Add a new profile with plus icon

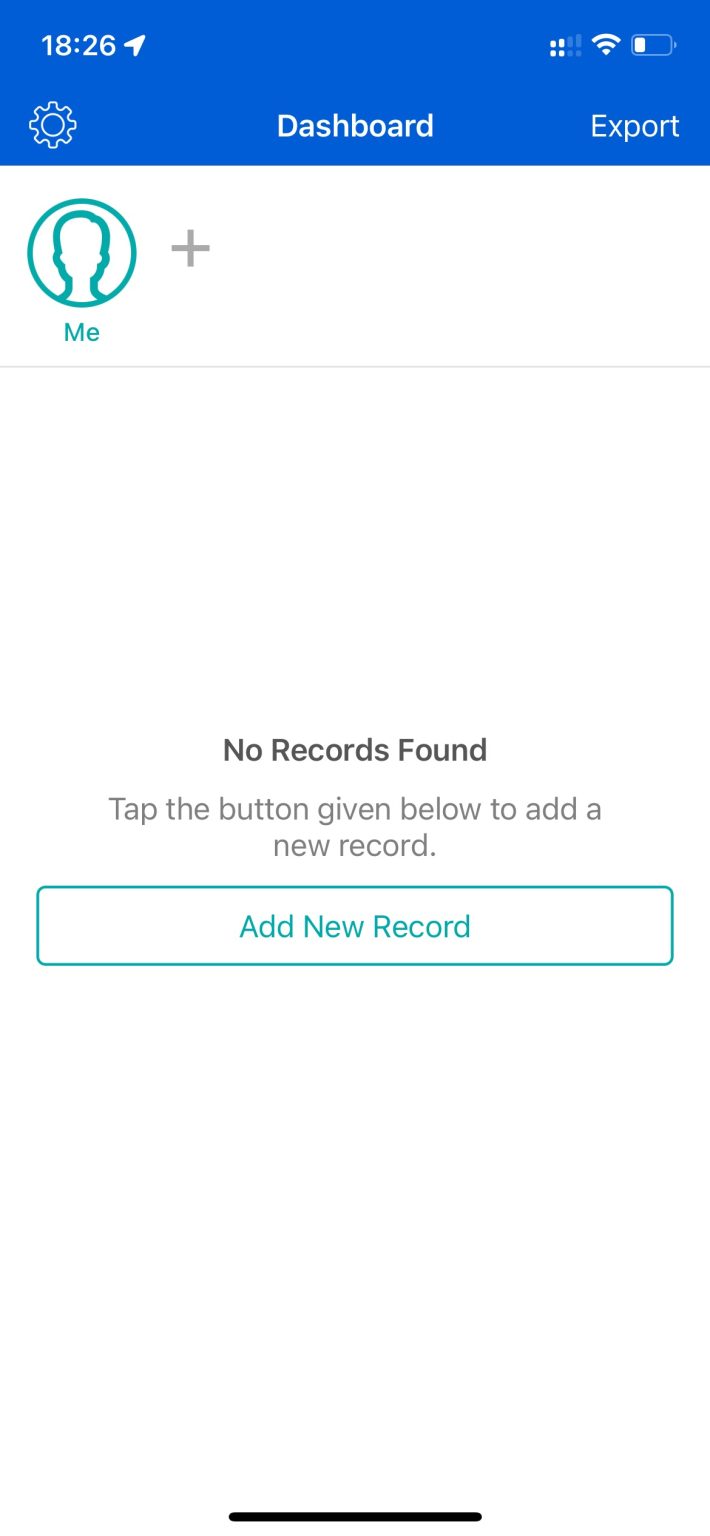[x=190, y=248]
